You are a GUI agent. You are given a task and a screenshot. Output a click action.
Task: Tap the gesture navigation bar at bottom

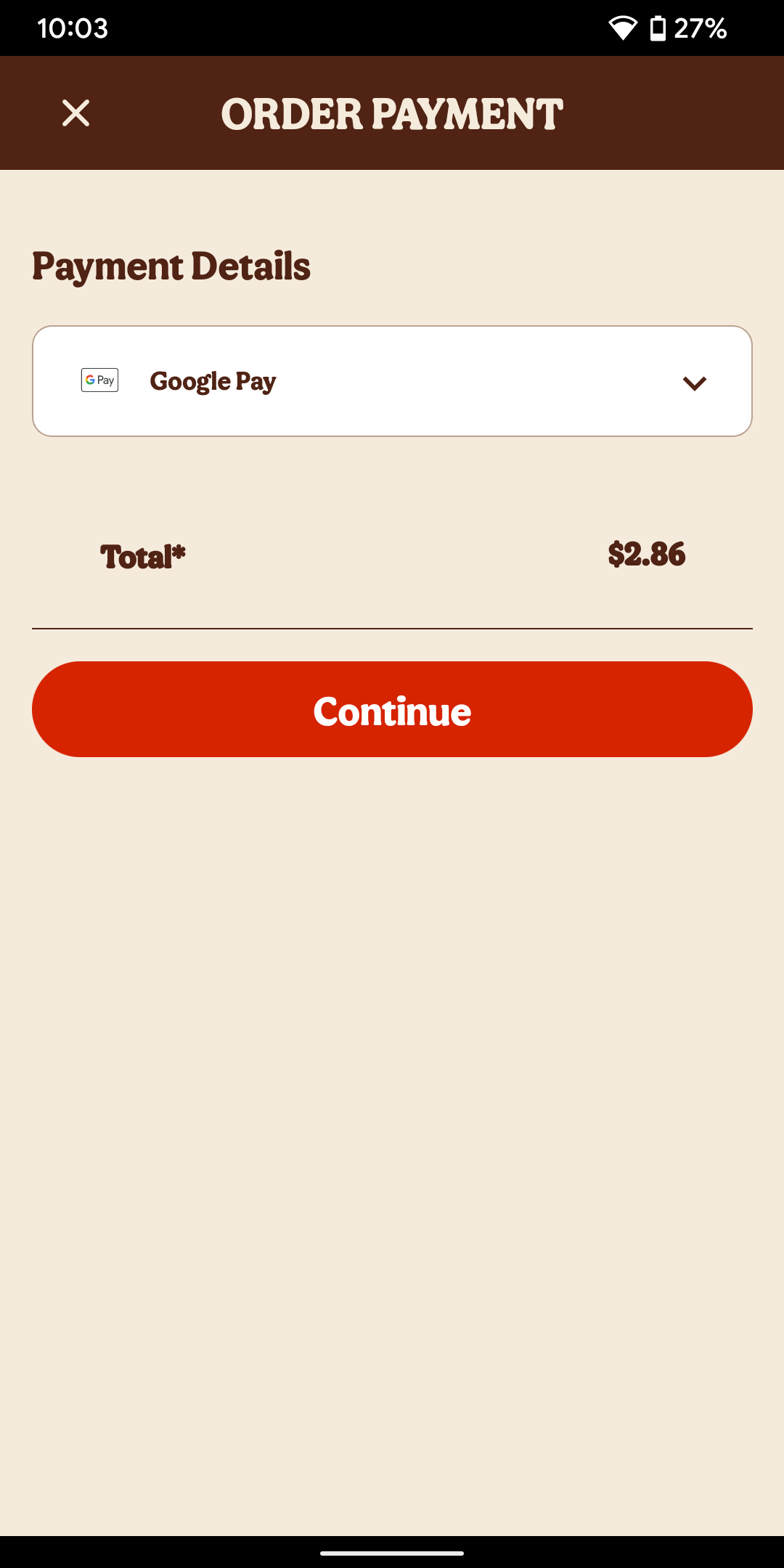point(392,1551)
